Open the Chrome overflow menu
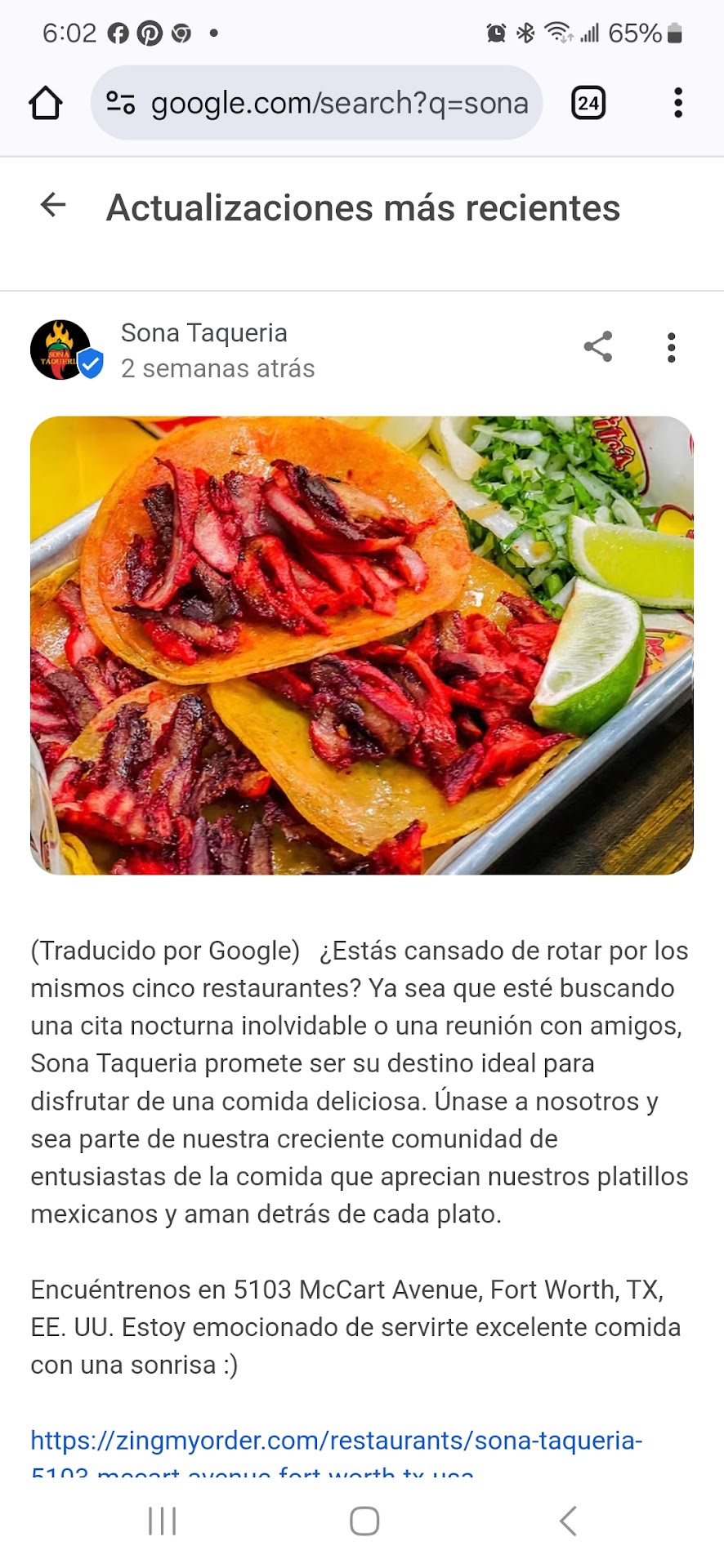The image size is (724, 1568). point(677,104)
